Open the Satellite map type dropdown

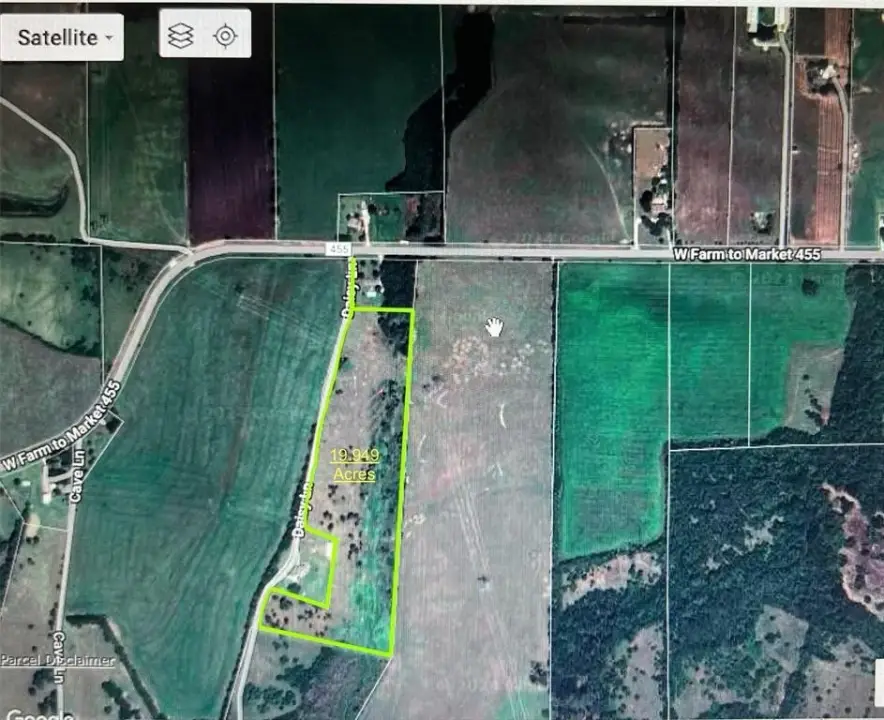coord(63,38)
